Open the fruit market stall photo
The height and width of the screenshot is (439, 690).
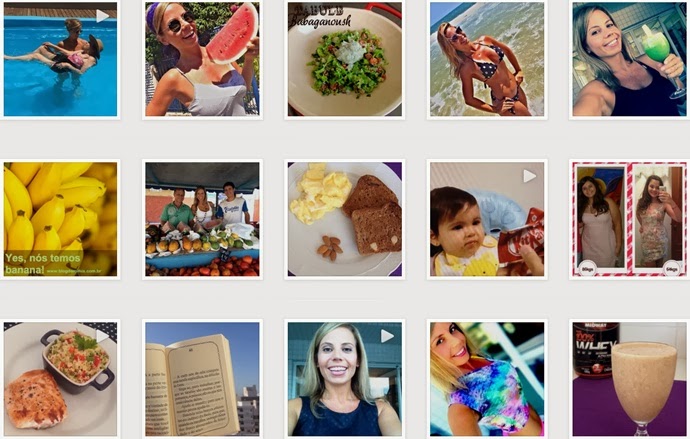tap(202, 219)
